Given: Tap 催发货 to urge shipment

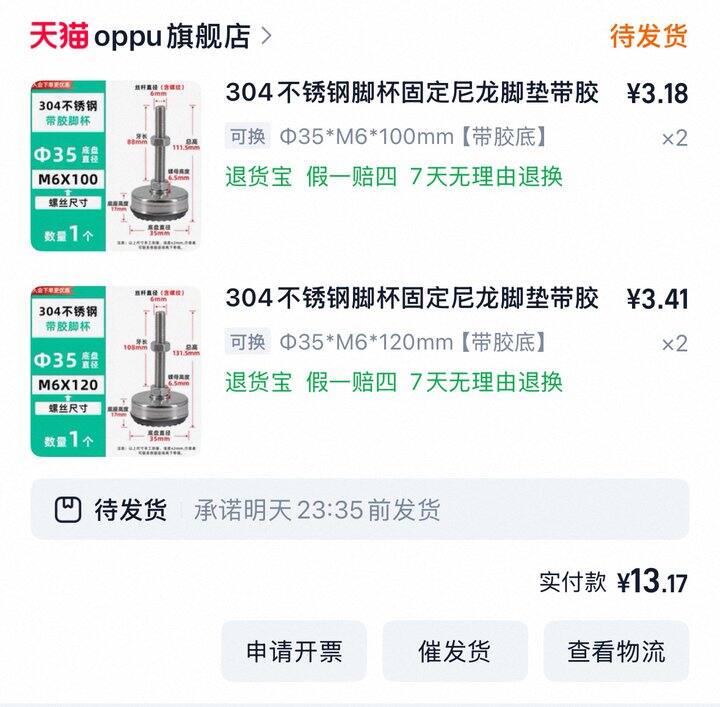Looking at the screenshot, I should click(x=455, y=652).
